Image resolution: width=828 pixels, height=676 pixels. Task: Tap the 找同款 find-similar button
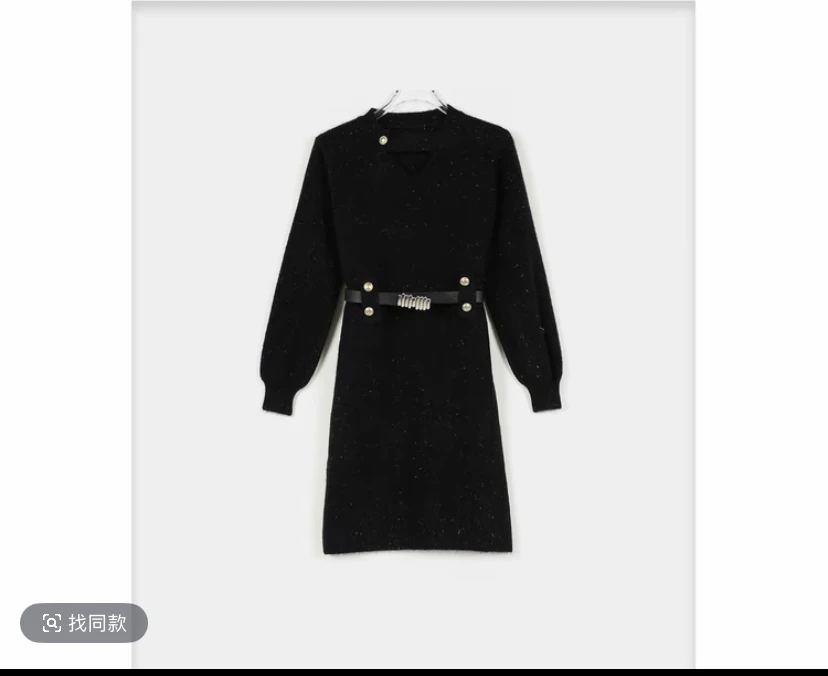pos(84,623)
